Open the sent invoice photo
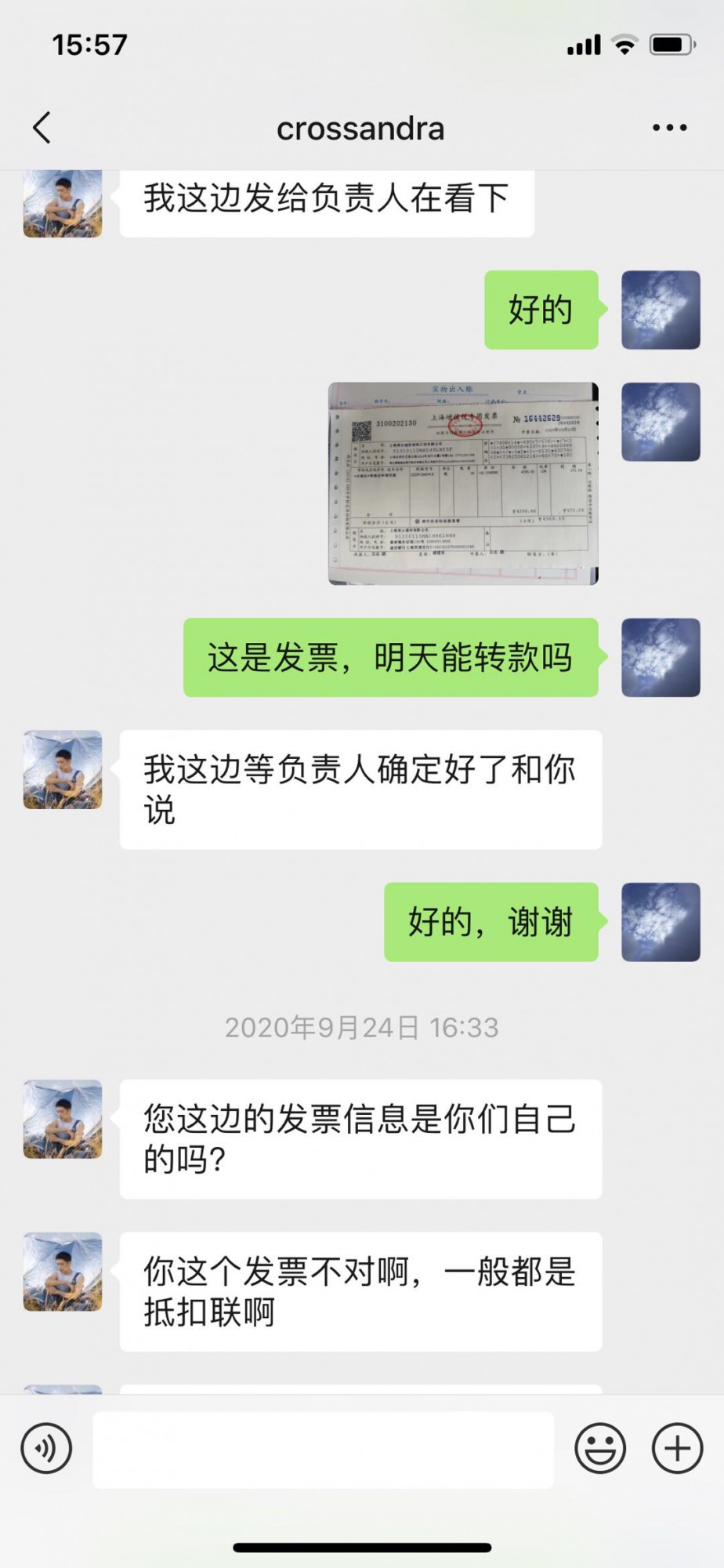The width and height of the screenshot is (724, 1568). click(463, 483)
